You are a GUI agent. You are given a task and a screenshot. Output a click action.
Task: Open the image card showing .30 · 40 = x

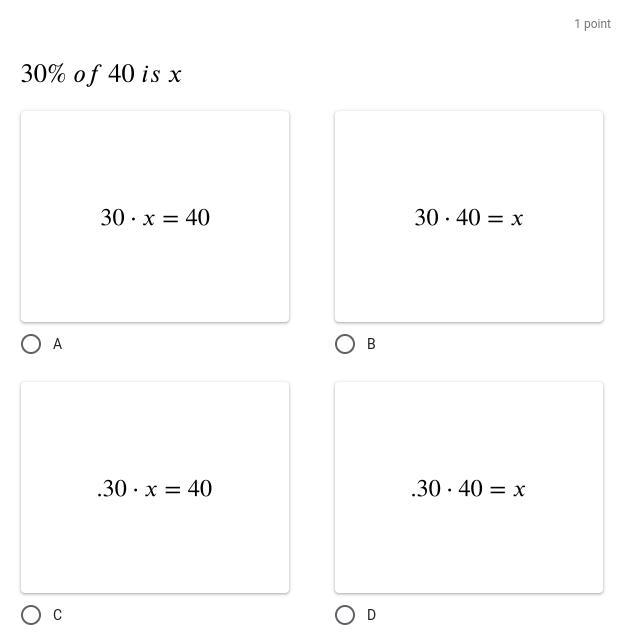pyautogui.click(x=469, y=487)
